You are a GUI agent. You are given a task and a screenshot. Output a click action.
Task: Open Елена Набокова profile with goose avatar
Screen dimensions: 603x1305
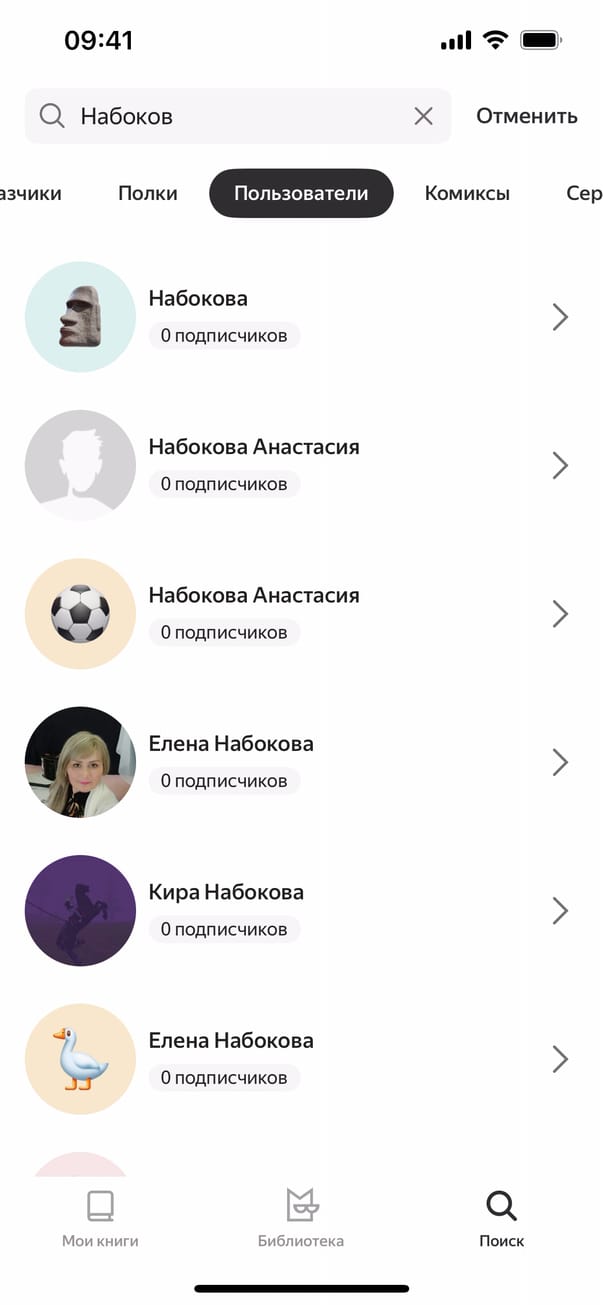click(x=300, y=1058)
